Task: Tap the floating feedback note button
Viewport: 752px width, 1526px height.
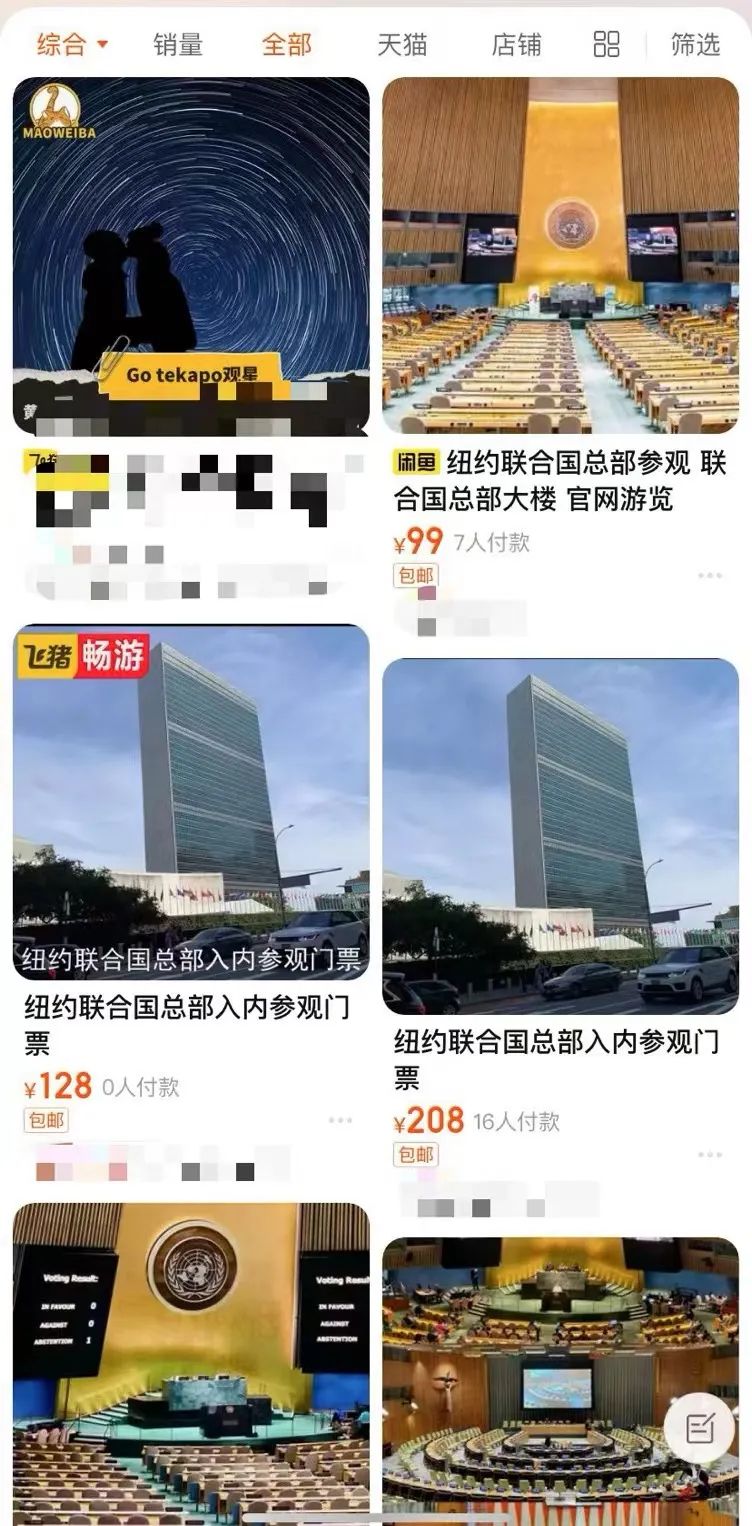Action: point(699,1428)
